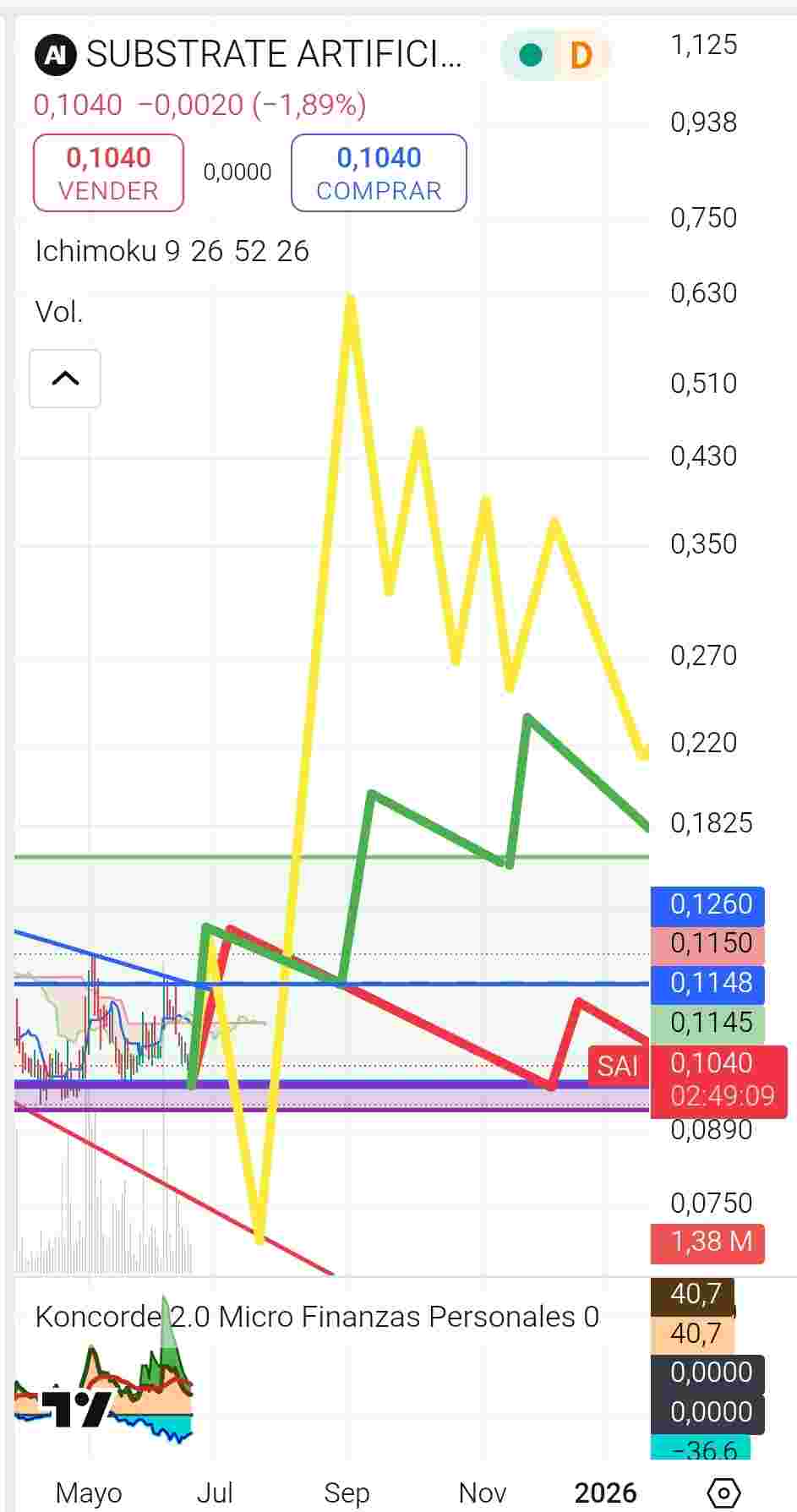Change the D daily interval indicator
The height and width of the screenshot is (1512, 797).
coord(581,56)
